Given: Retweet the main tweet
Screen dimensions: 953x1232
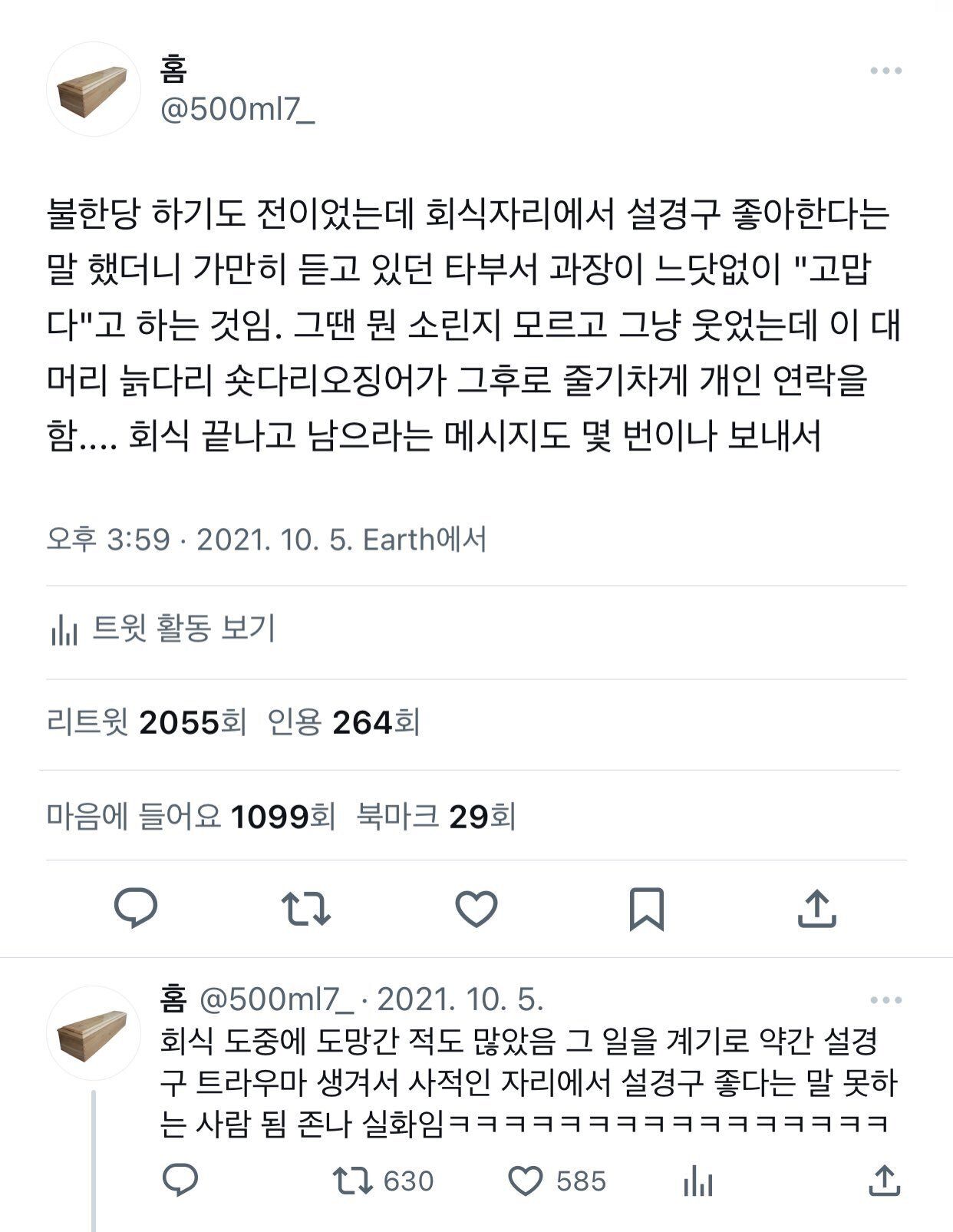Looking at the screenshot, I should tap(306, 909).
